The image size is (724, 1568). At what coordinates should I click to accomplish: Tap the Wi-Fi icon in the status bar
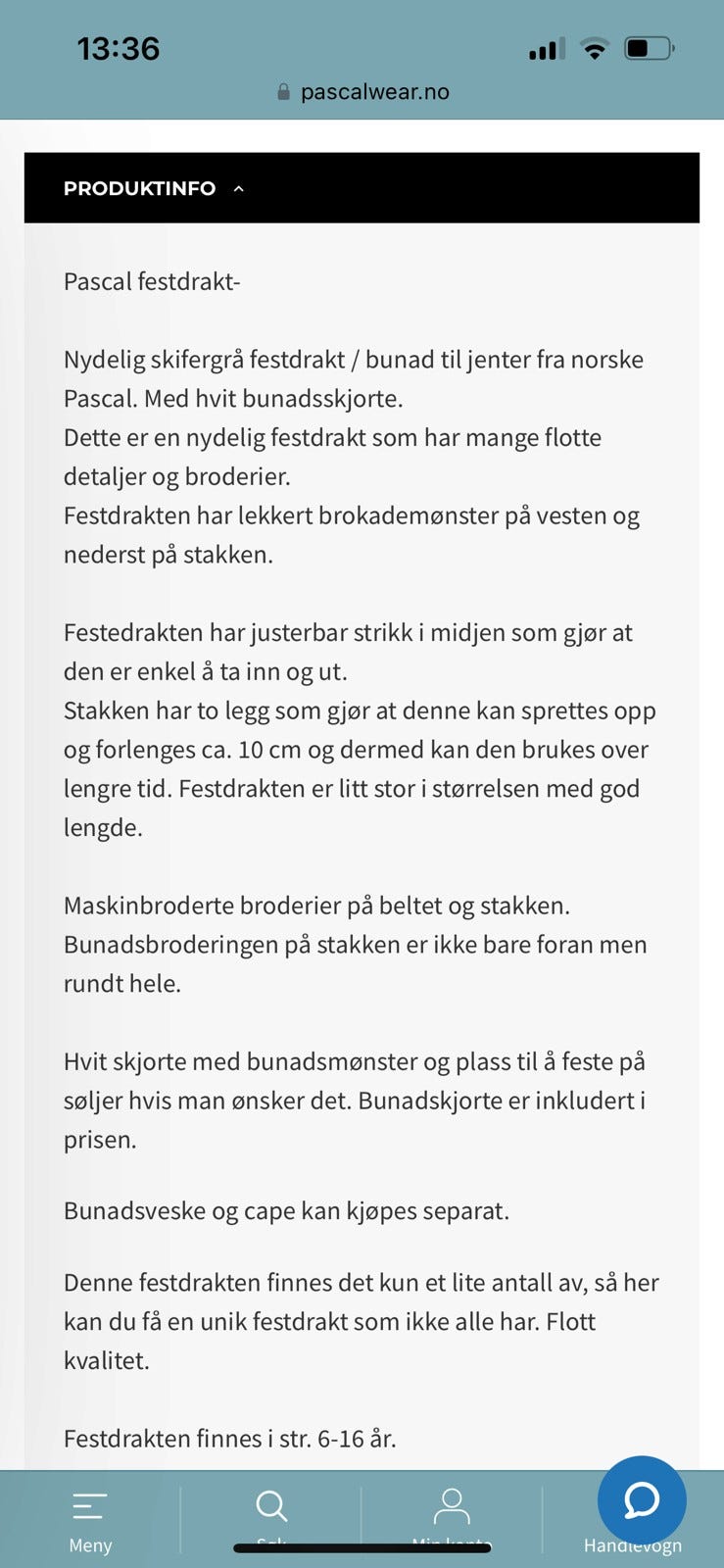coord(595,46)
